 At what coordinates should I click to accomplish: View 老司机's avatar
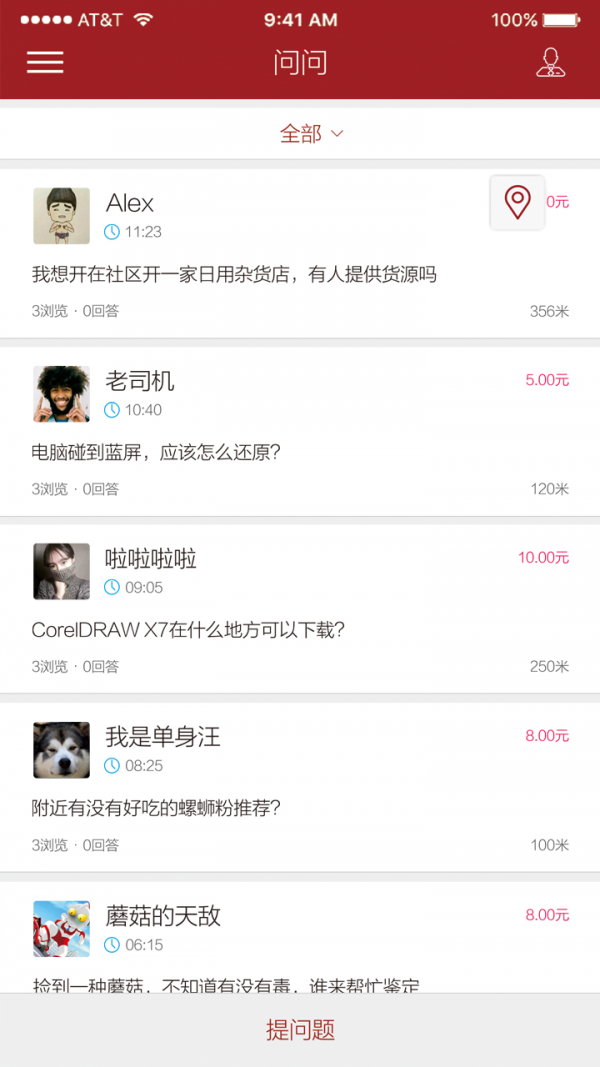61,394
